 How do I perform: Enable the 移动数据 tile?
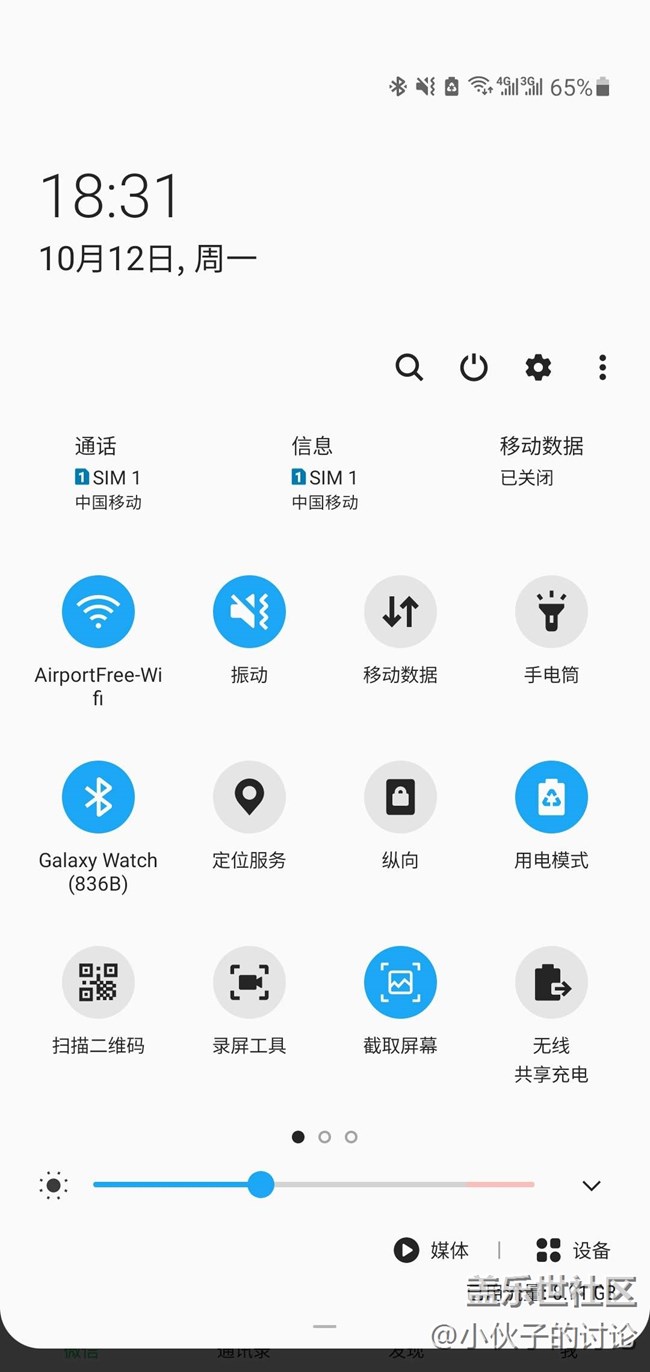[x=400, y=611]
